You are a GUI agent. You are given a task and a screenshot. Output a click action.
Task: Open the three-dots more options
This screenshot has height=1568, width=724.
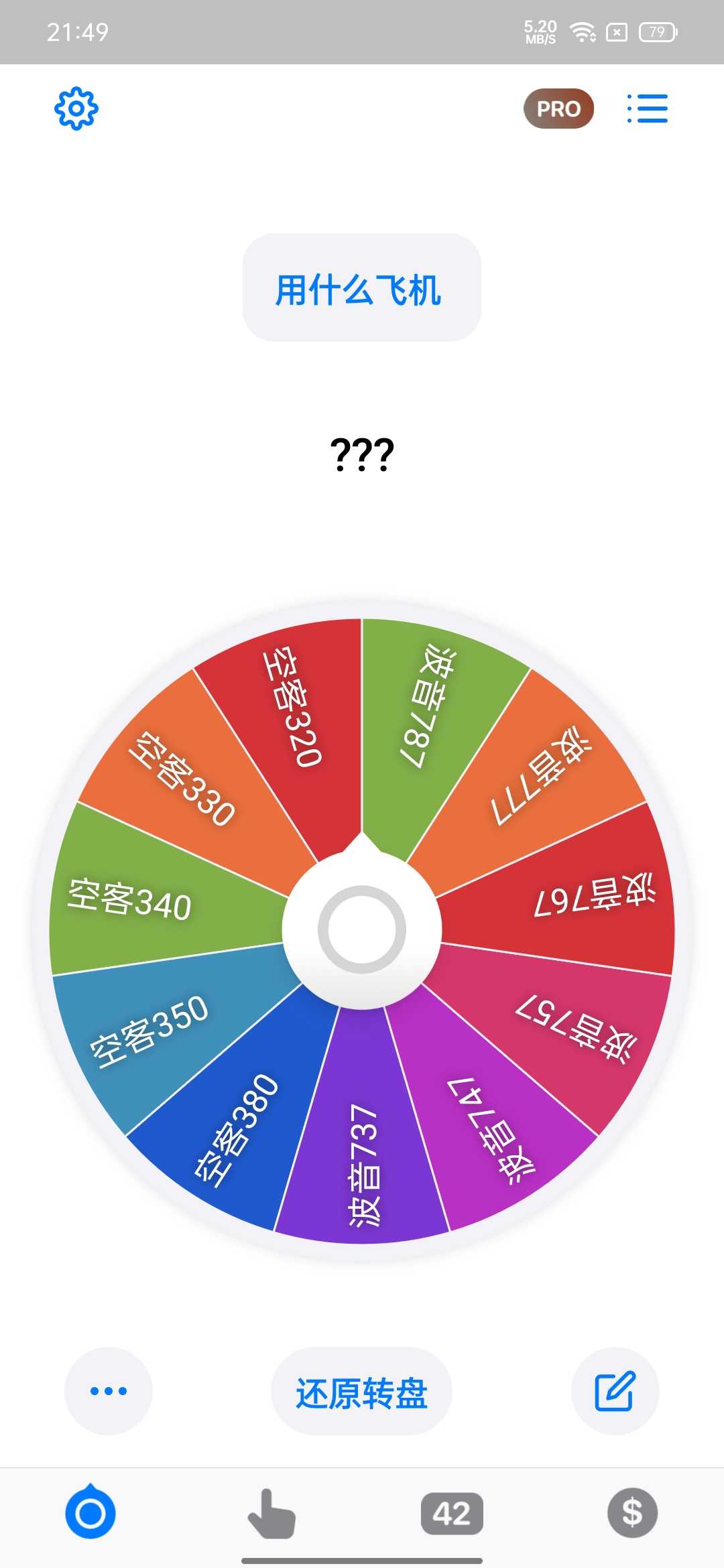pyautogui.click(x=109, y=1391)
